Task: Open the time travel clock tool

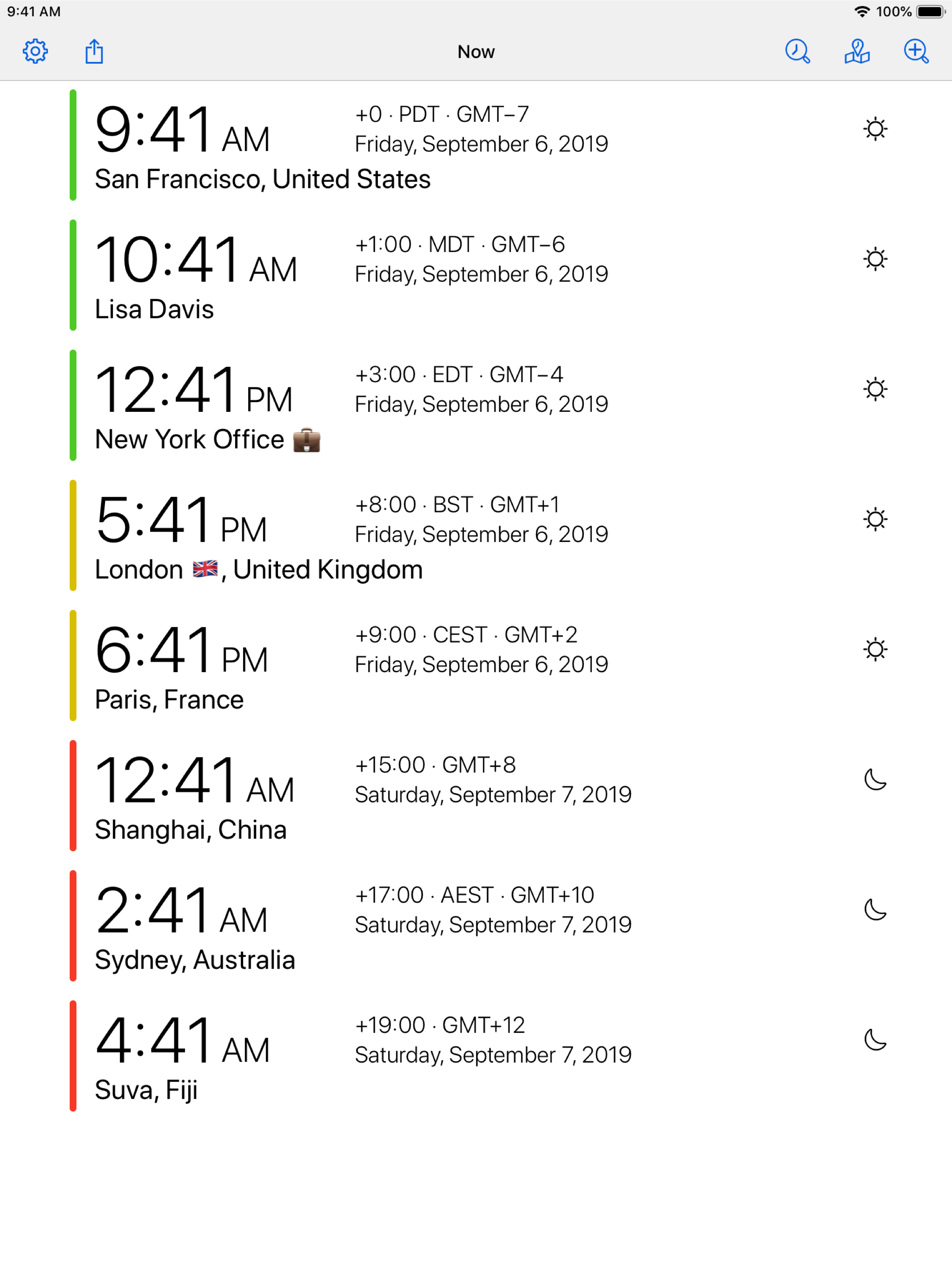Action: pyautogui.click(x=798, y=51)
